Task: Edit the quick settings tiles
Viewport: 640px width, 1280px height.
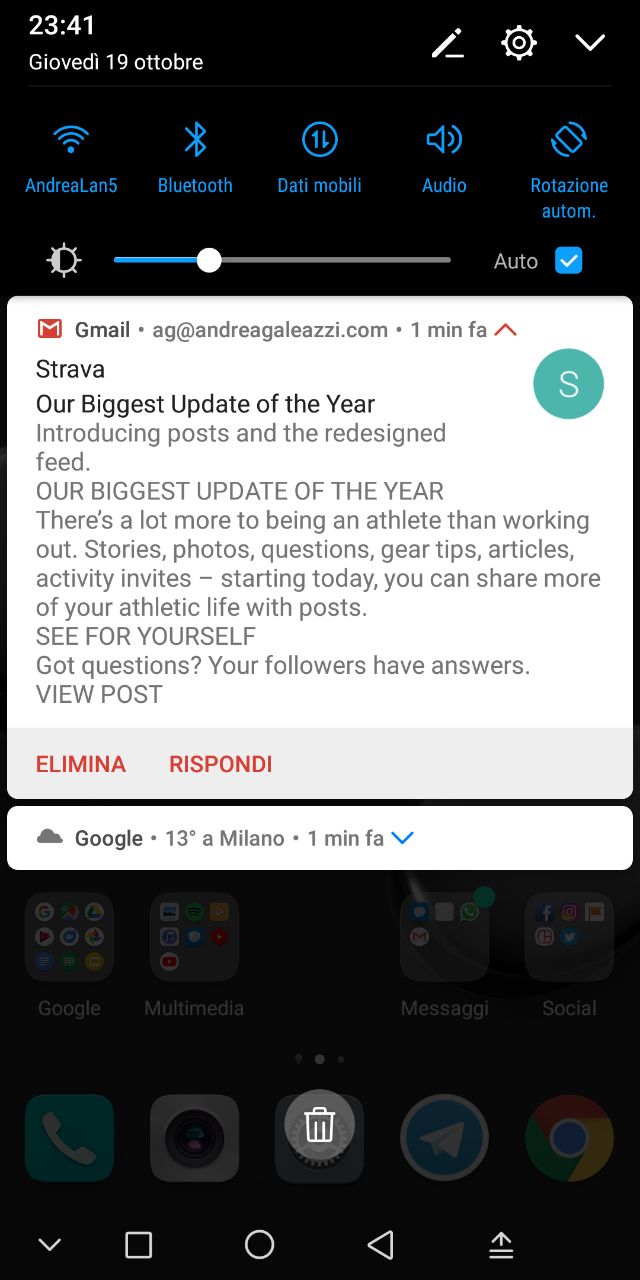Action: click(447, 43)
